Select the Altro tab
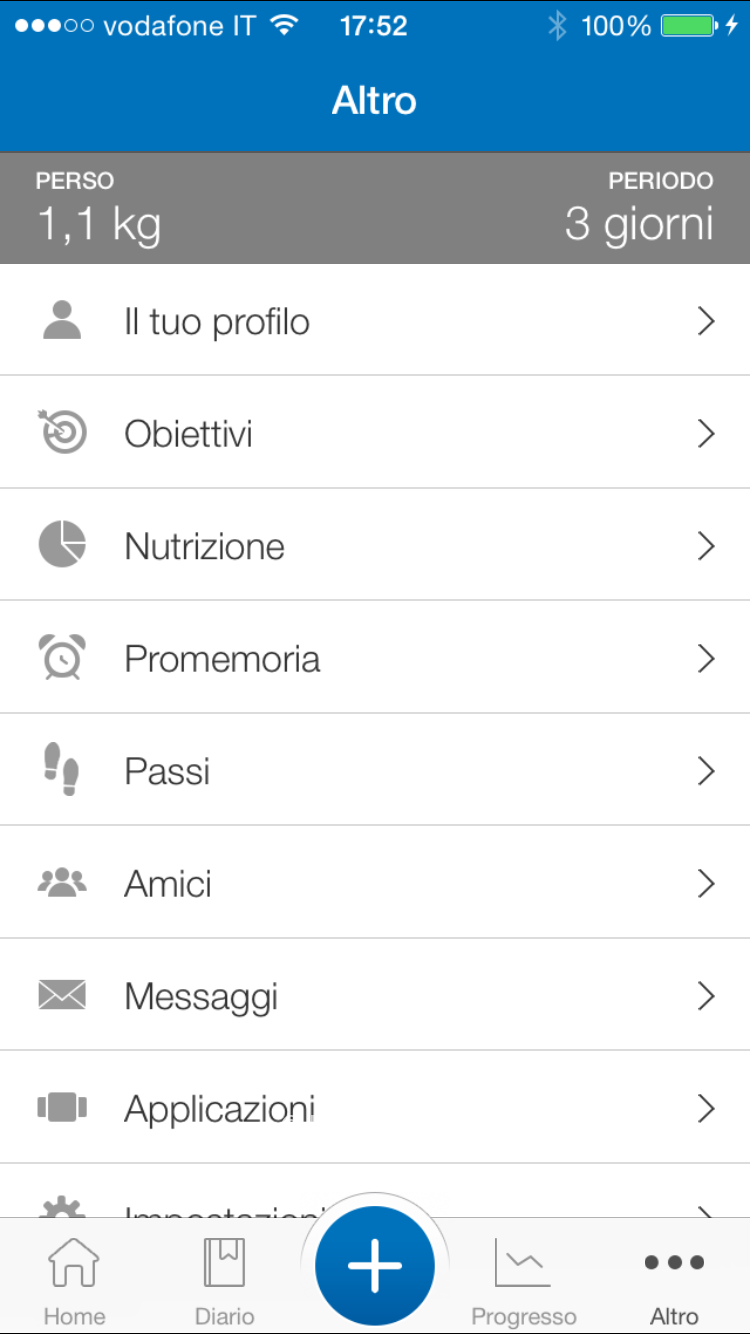This screenshot has height=1334, width=750. pyautogui.click(x=674, y=1280)
